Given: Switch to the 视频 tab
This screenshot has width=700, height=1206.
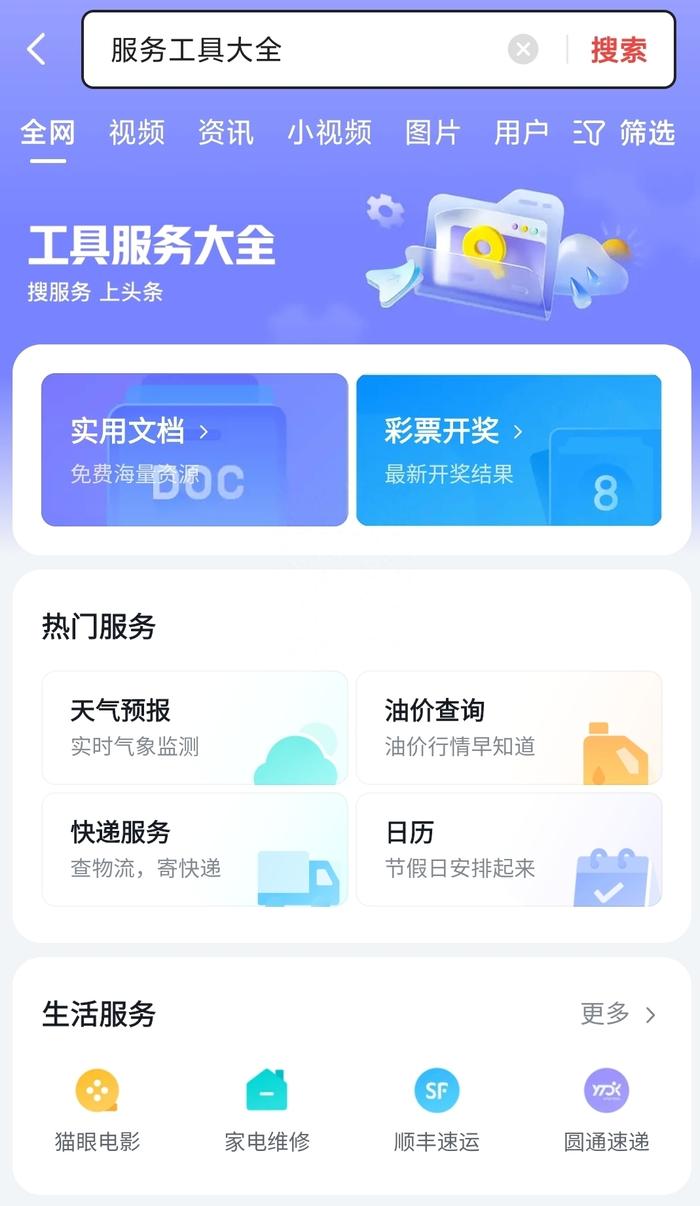Looking at the screenshot, I should coord(137,132).
